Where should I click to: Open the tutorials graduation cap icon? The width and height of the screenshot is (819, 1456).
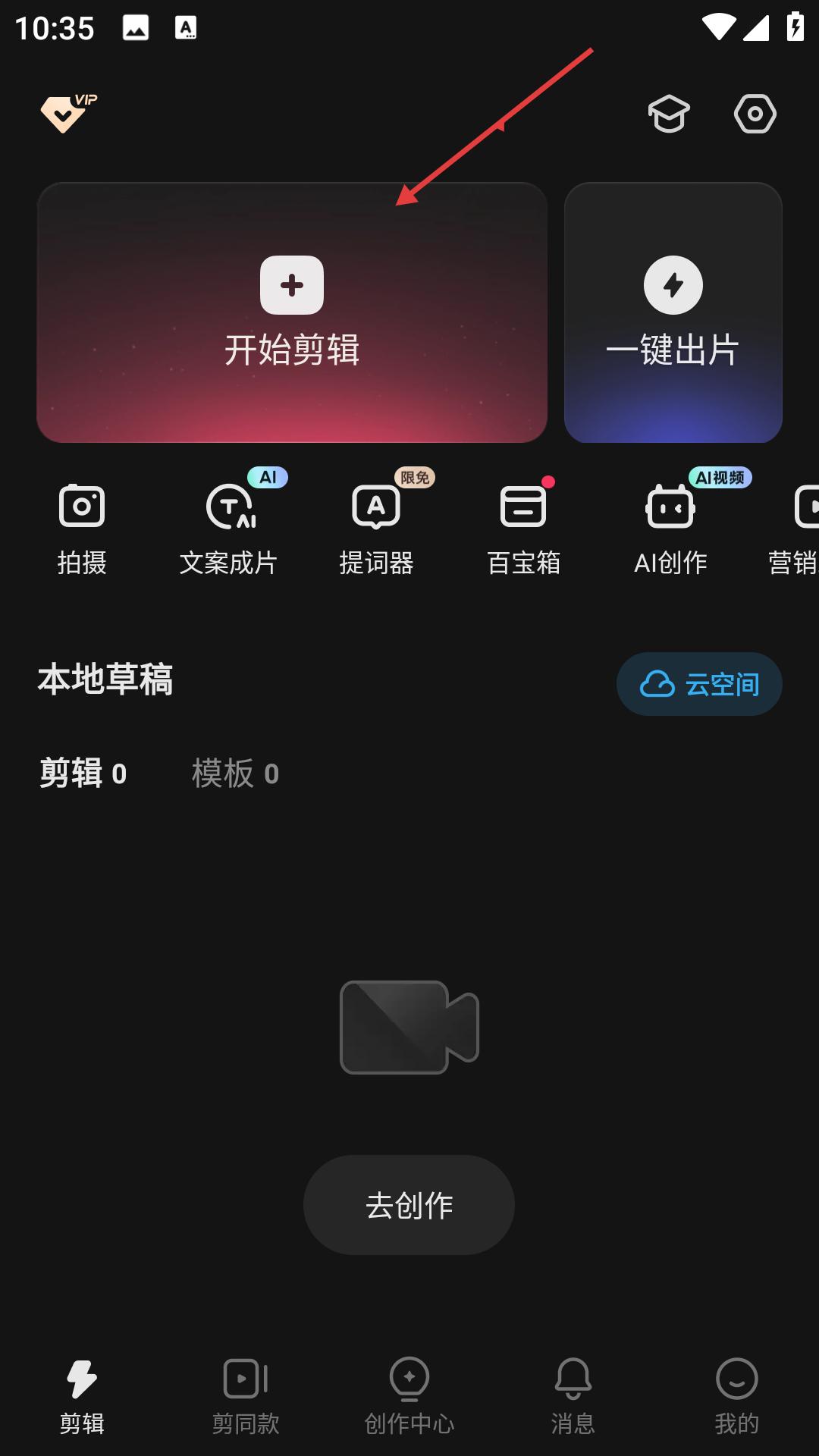tap(669, 114)
